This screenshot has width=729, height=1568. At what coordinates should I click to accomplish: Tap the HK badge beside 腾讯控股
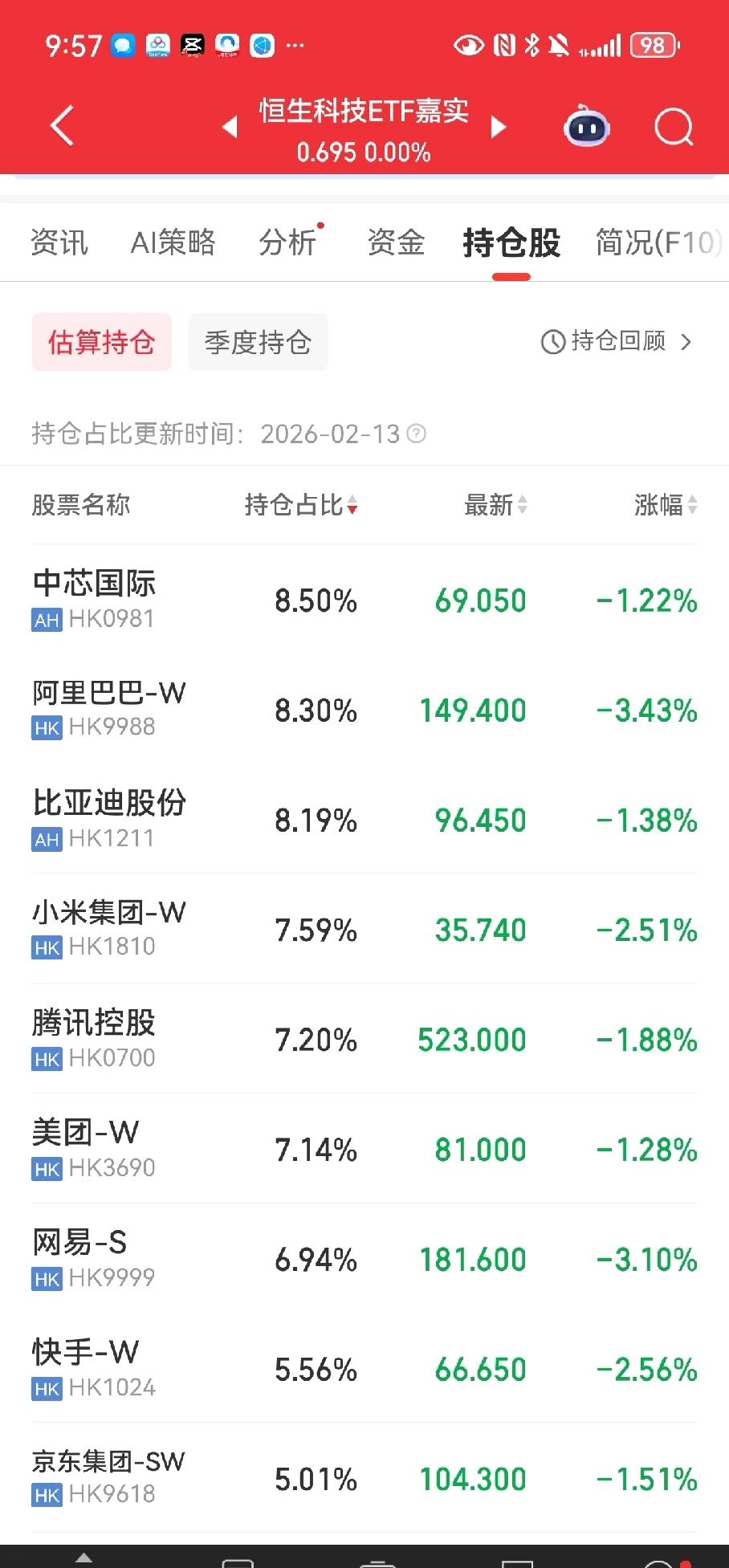(x=47, y=1058)
